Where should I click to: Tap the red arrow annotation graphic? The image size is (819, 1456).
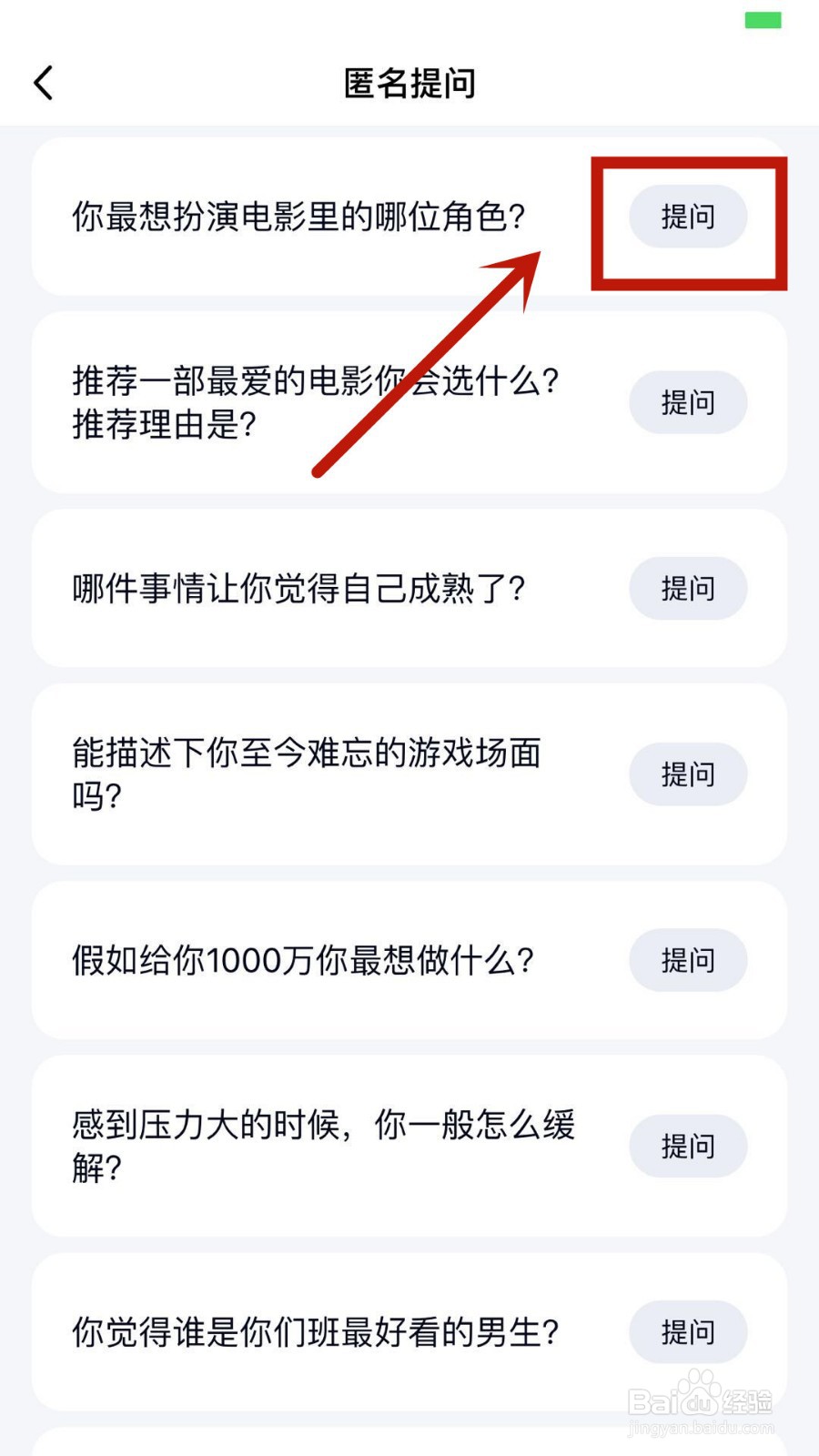pyautogui.click(x=428, y=364)
